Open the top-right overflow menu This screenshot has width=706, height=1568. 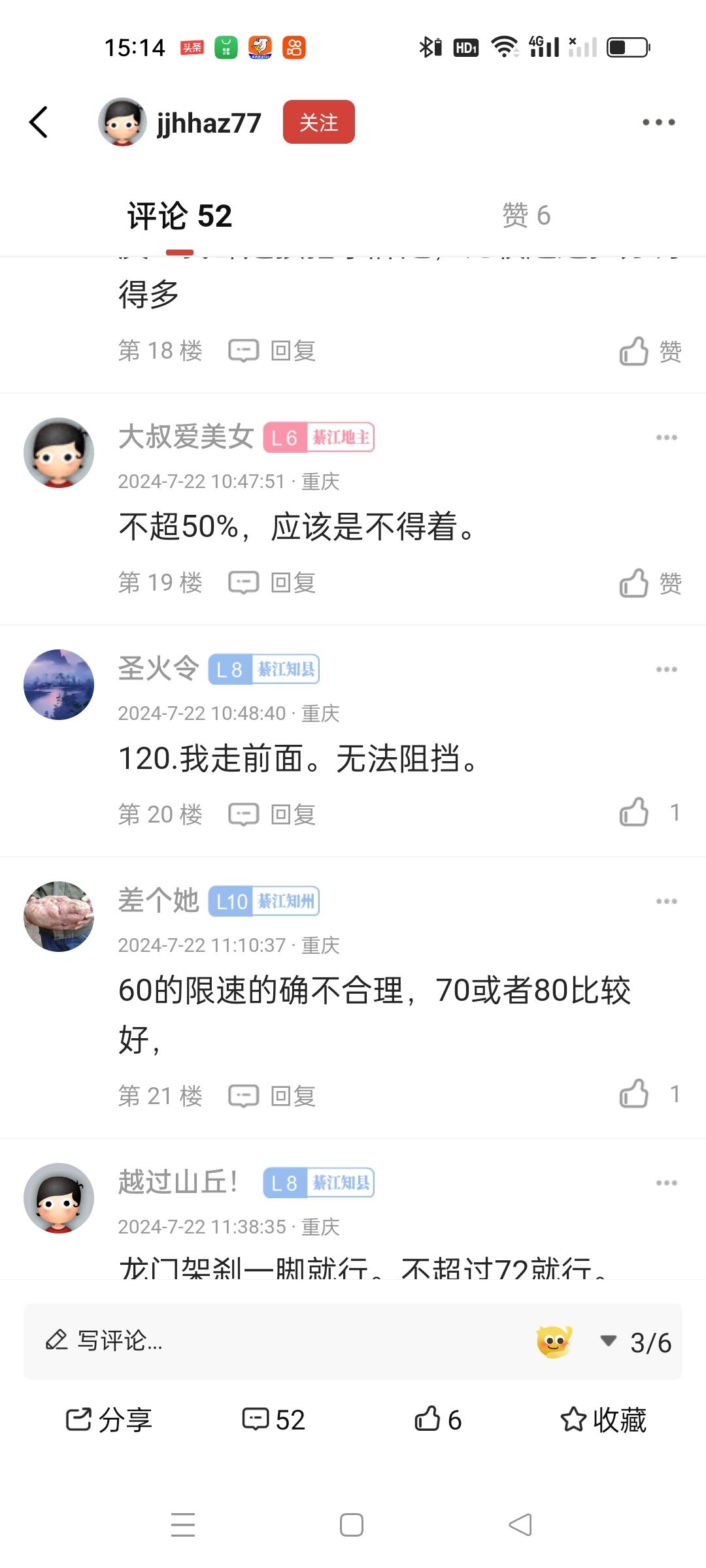[x=658, y=122]
